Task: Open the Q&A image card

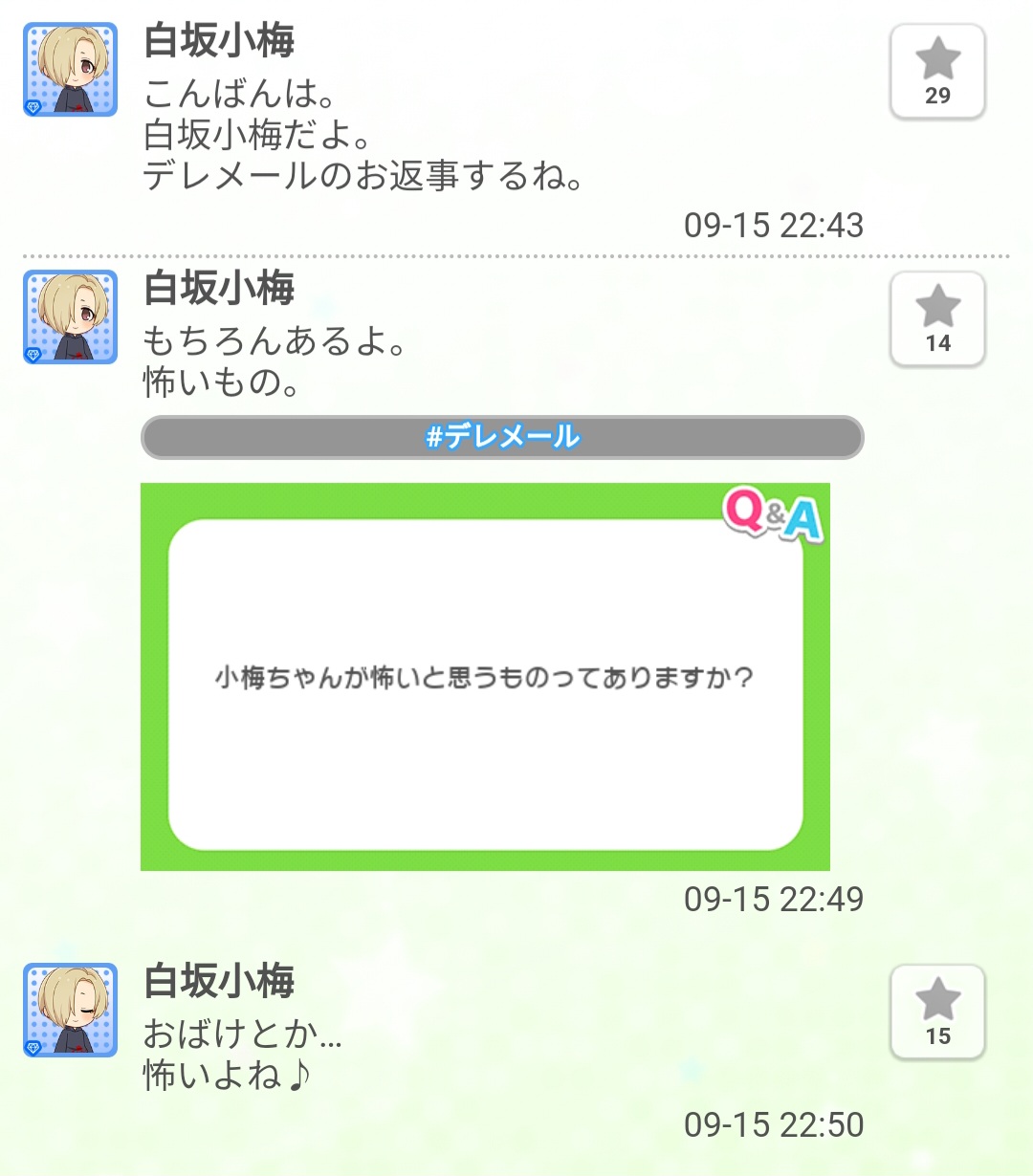Action: [x=485, y=677]
